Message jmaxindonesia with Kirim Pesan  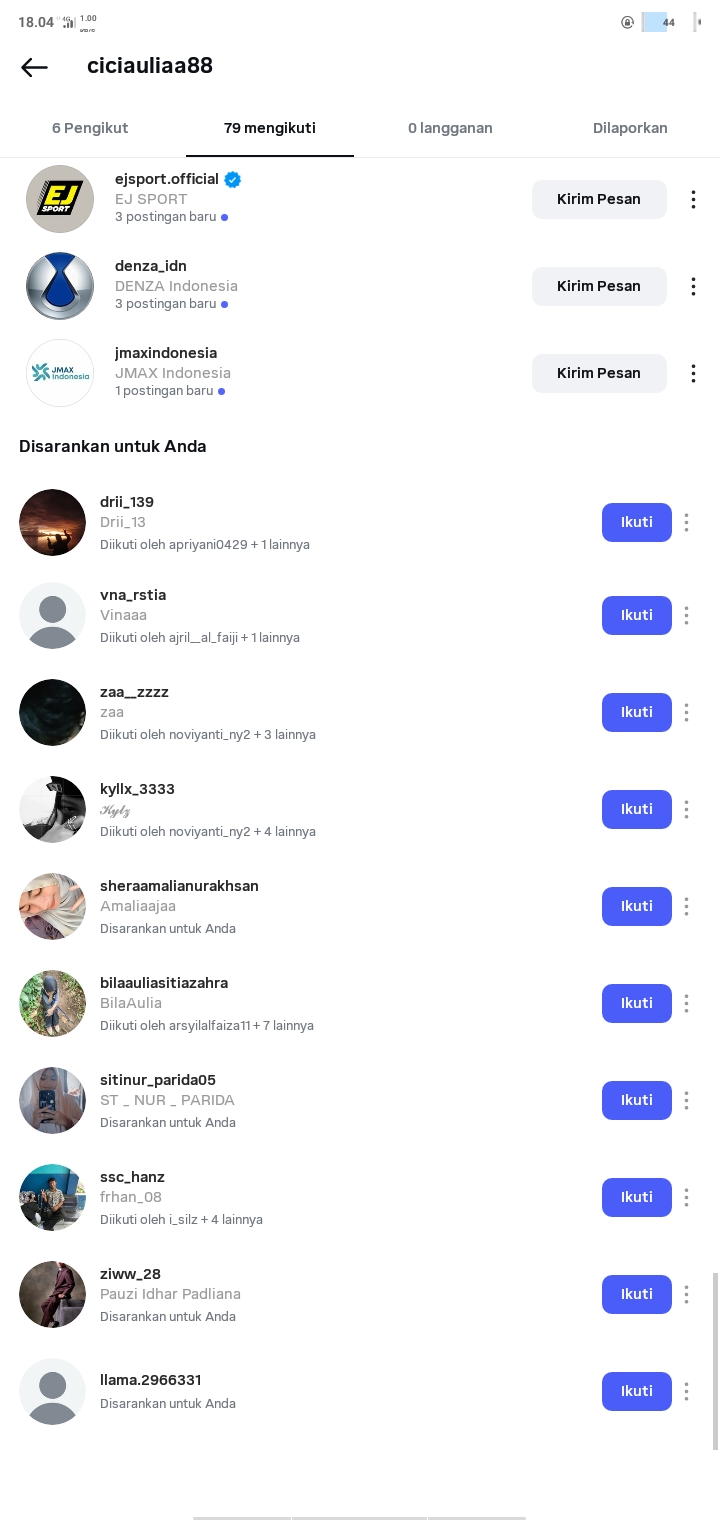pos(598,373)
